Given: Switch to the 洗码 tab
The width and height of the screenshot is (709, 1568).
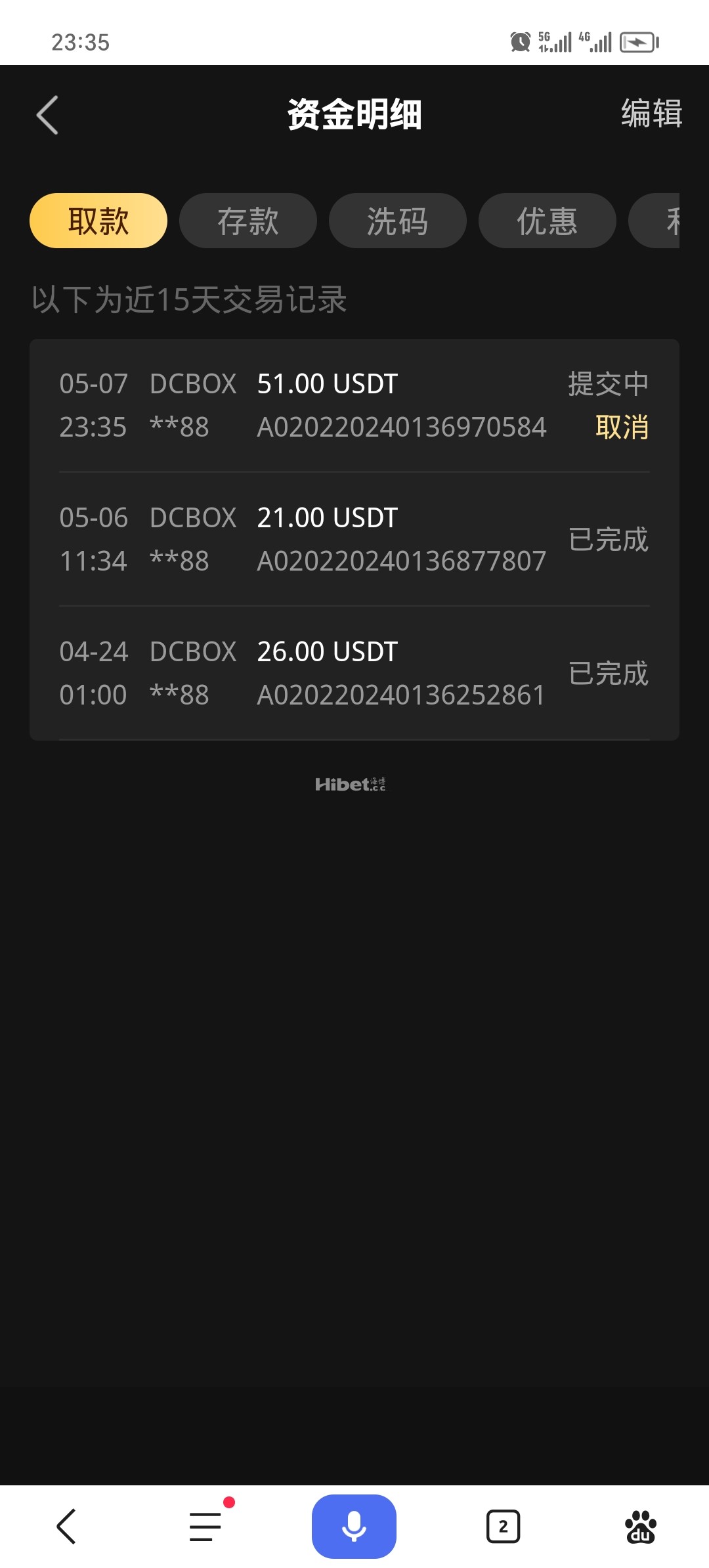Looking at the screenshot, I should tap(398, 221).
